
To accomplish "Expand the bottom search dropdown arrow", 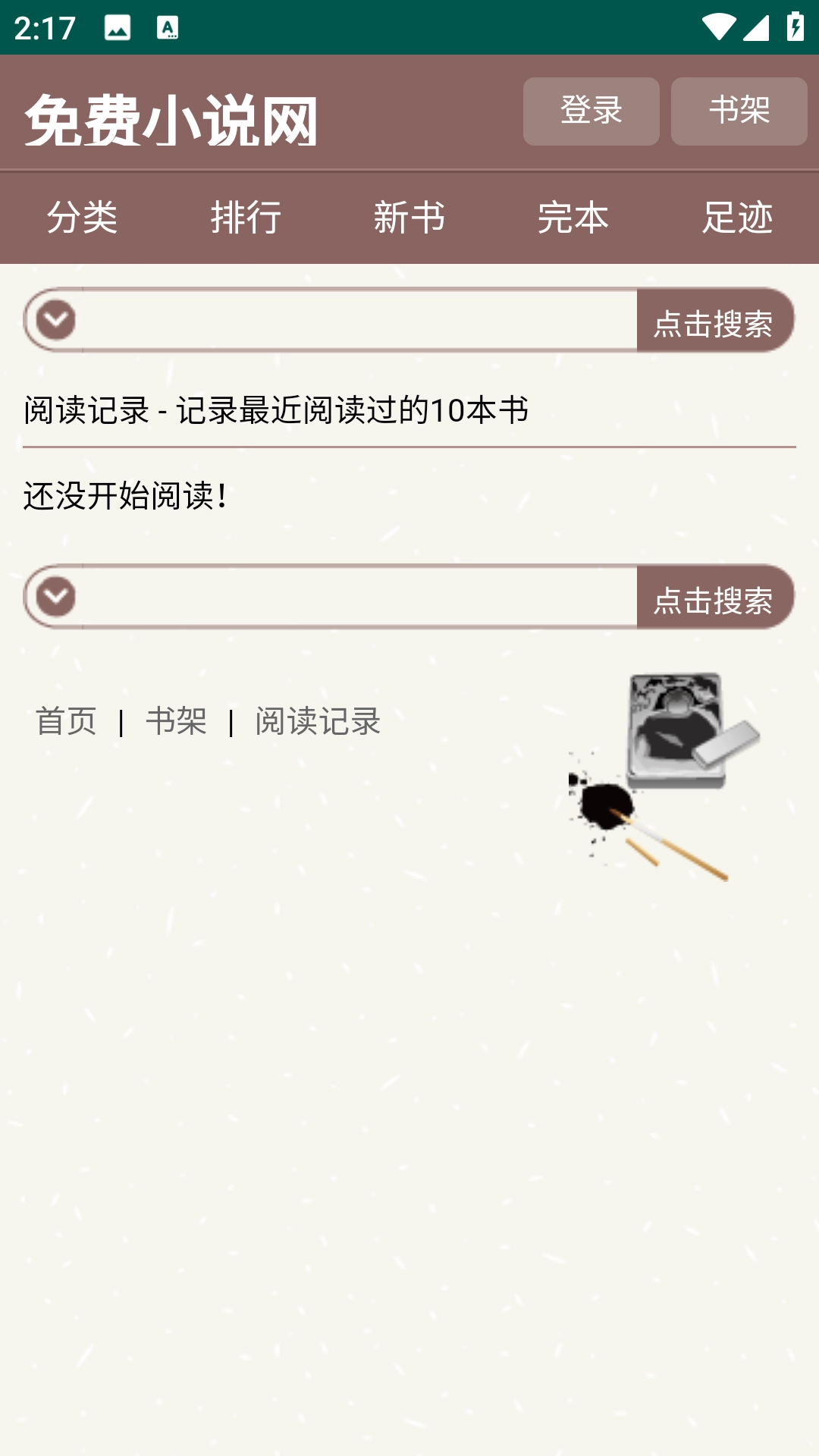I will point(54,595).
